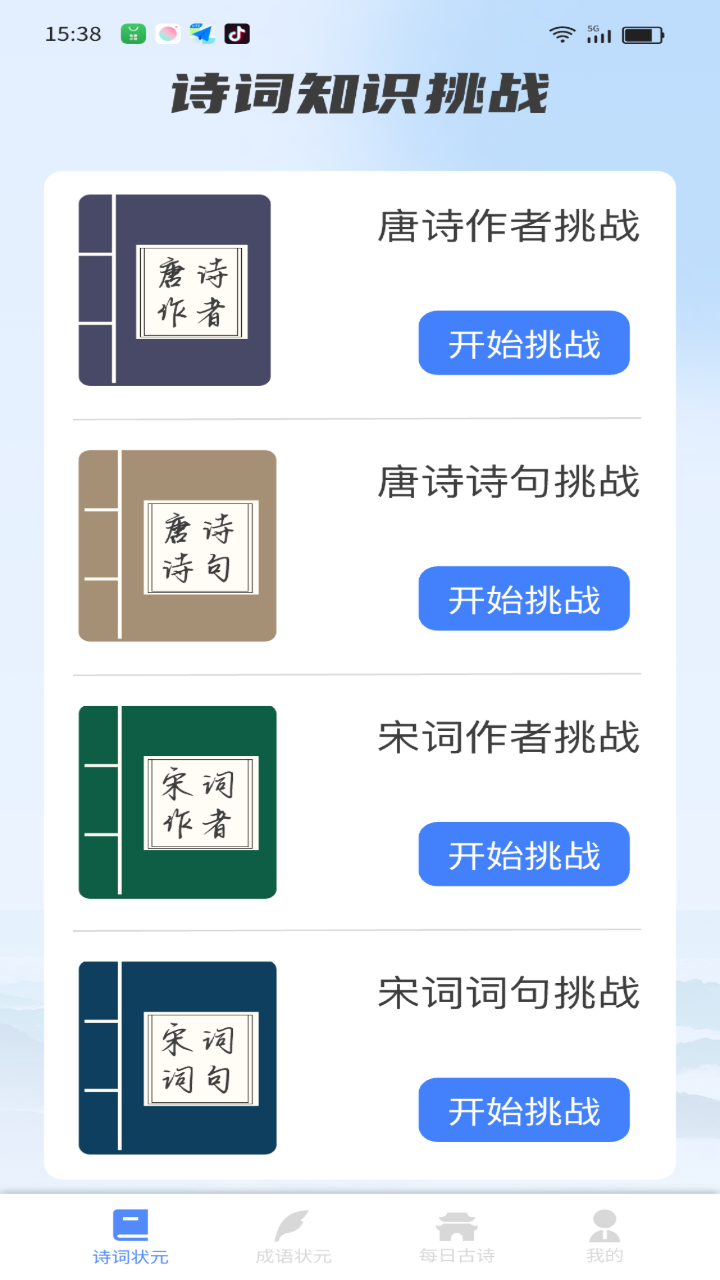The height and width of the screenshot is (1280, 720).
Task: Open the Telegram icon in the status bar
Action: point(203,32)
